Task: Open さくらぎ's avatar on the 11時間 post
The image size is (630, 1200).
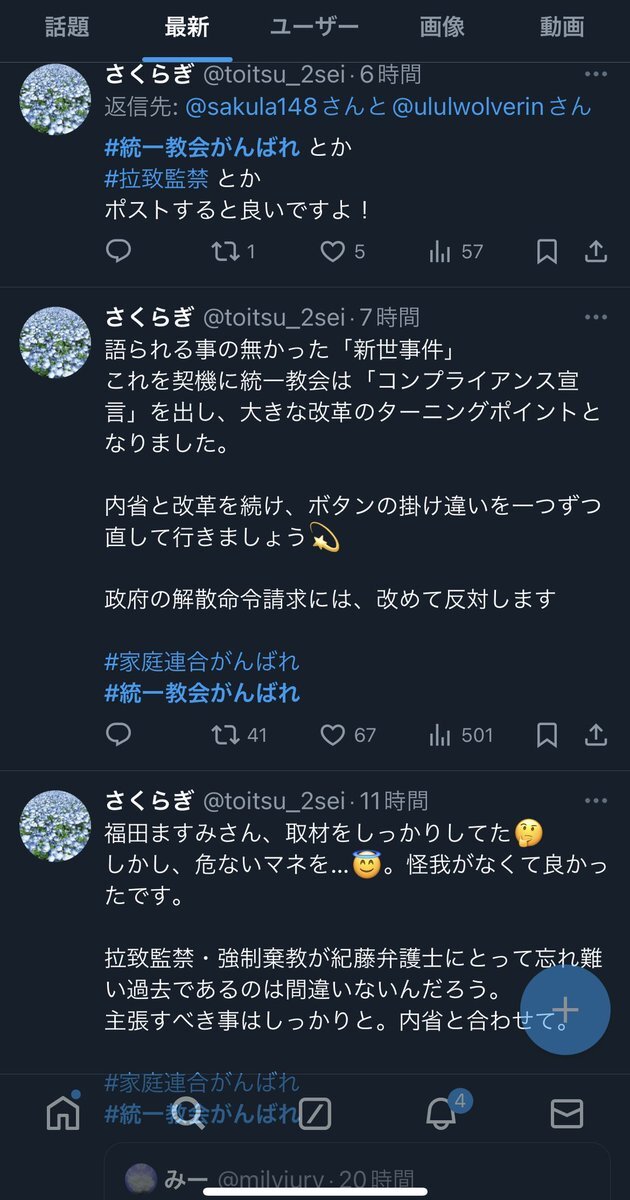Action: tap(56, 825)
